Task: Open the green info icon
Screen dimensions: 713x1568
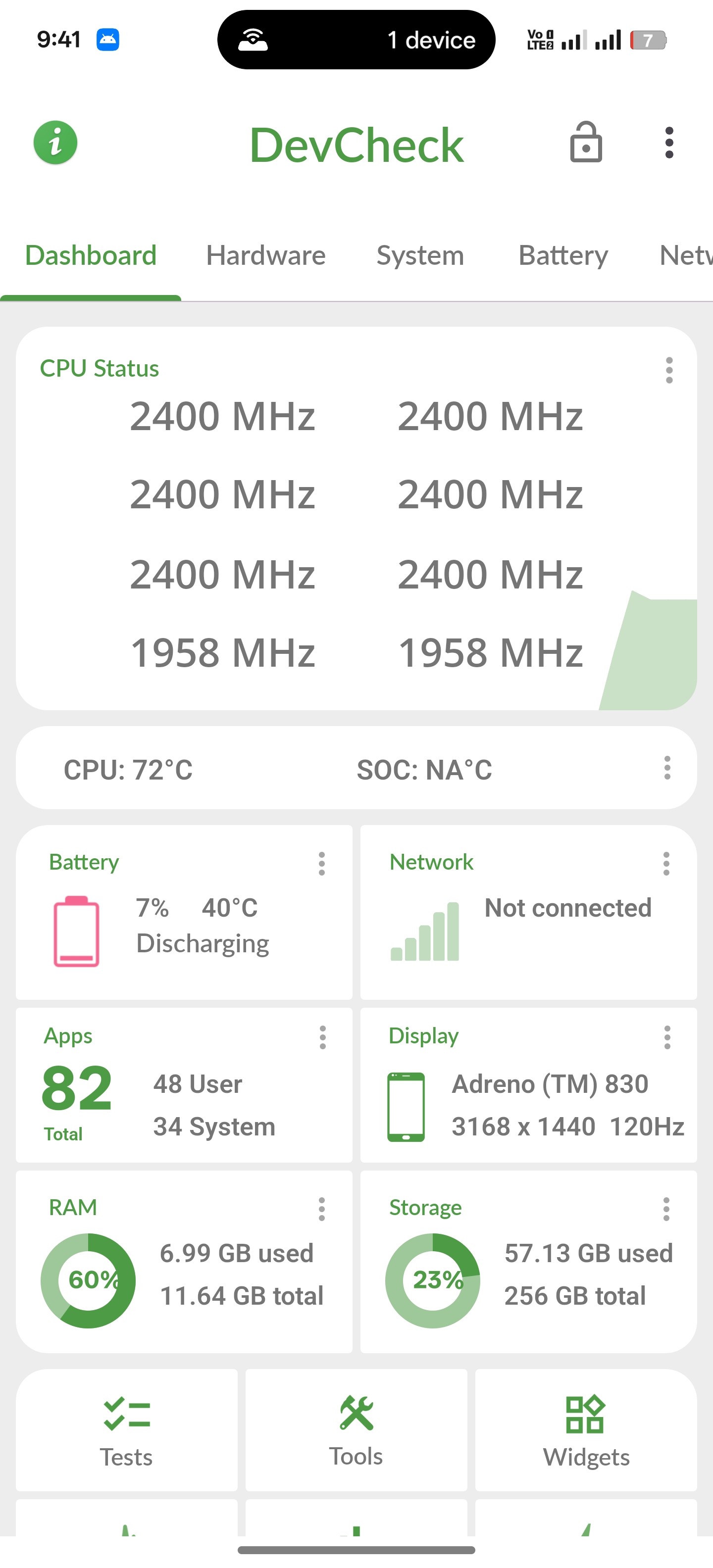Action: click(55, 143)
